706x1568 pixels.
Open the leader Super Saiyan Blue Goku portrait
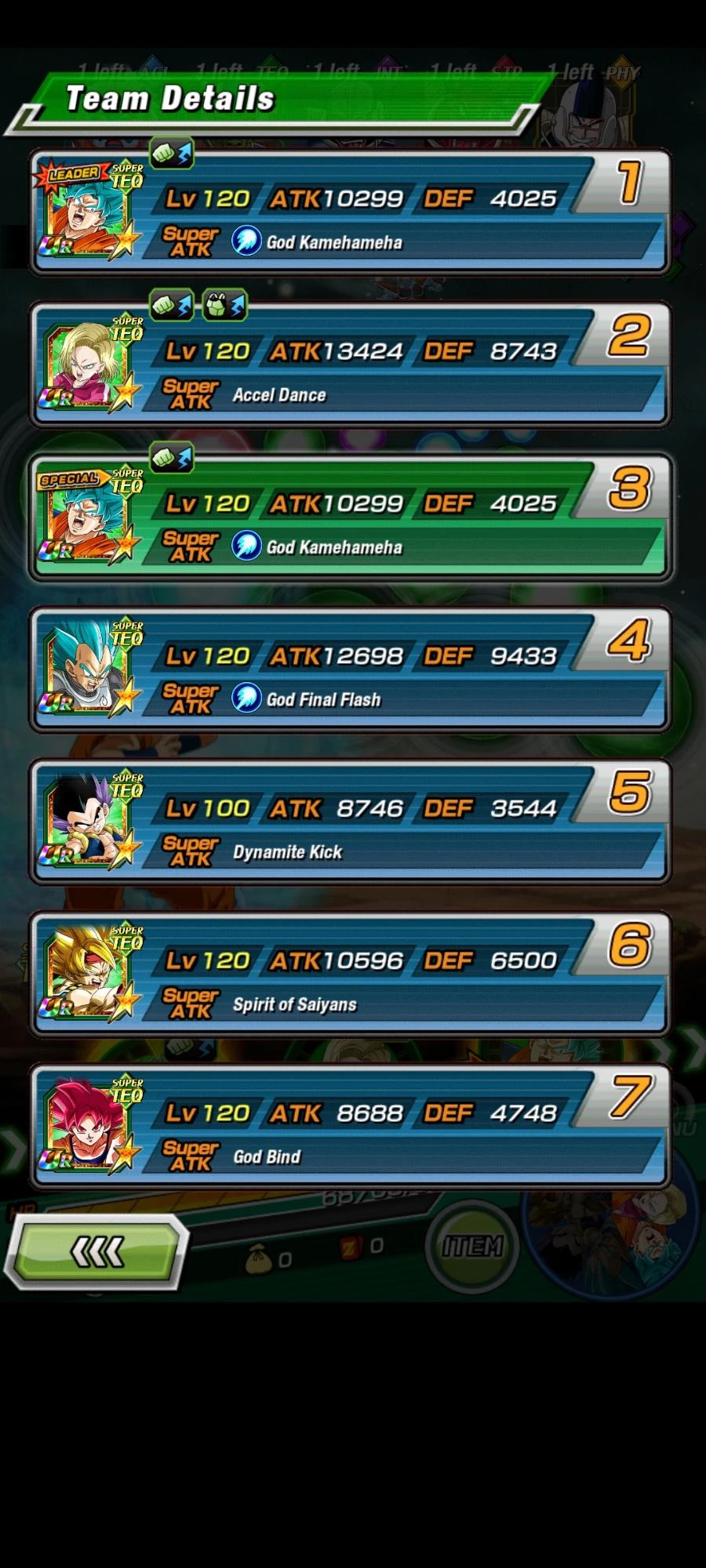tap(86, 214)
